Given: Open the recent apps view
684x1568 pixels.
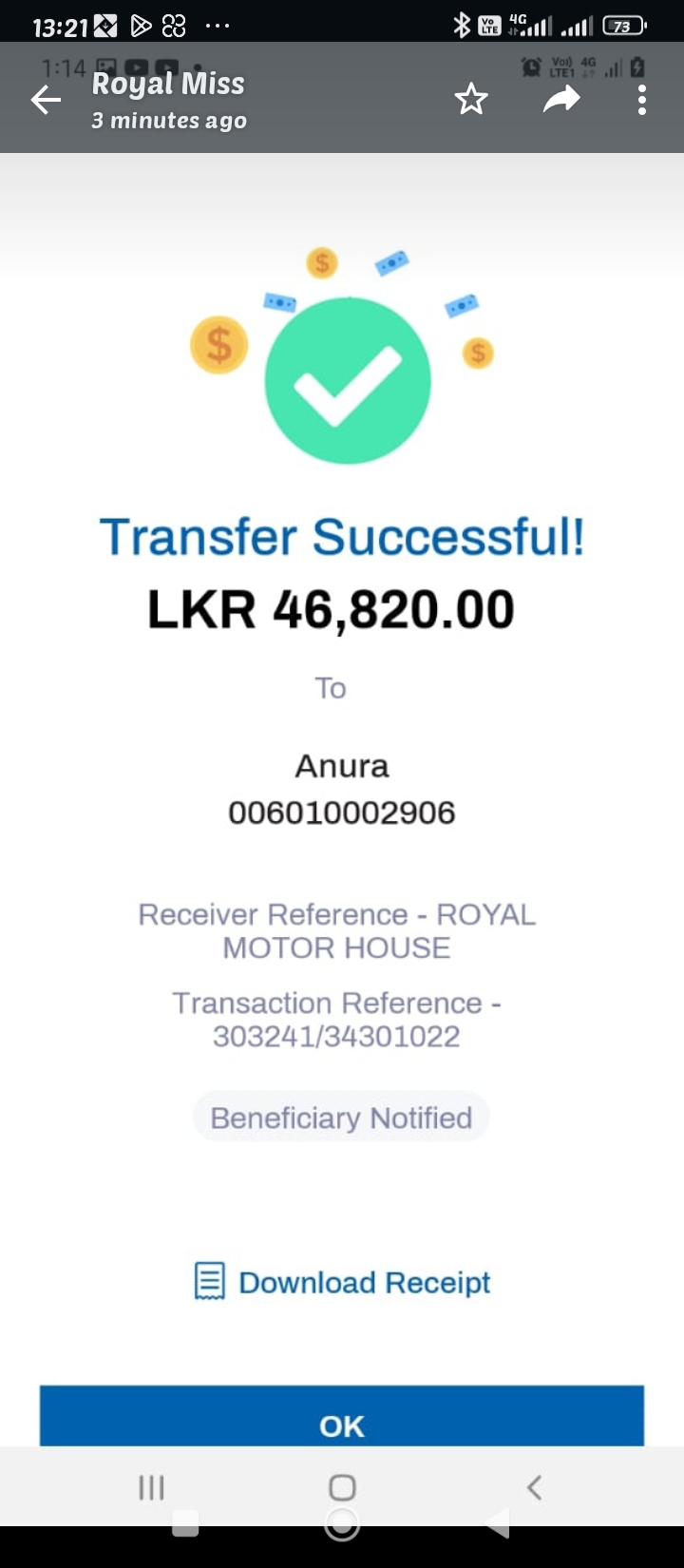Looking at the screenshot, I should coord(152,1487).
